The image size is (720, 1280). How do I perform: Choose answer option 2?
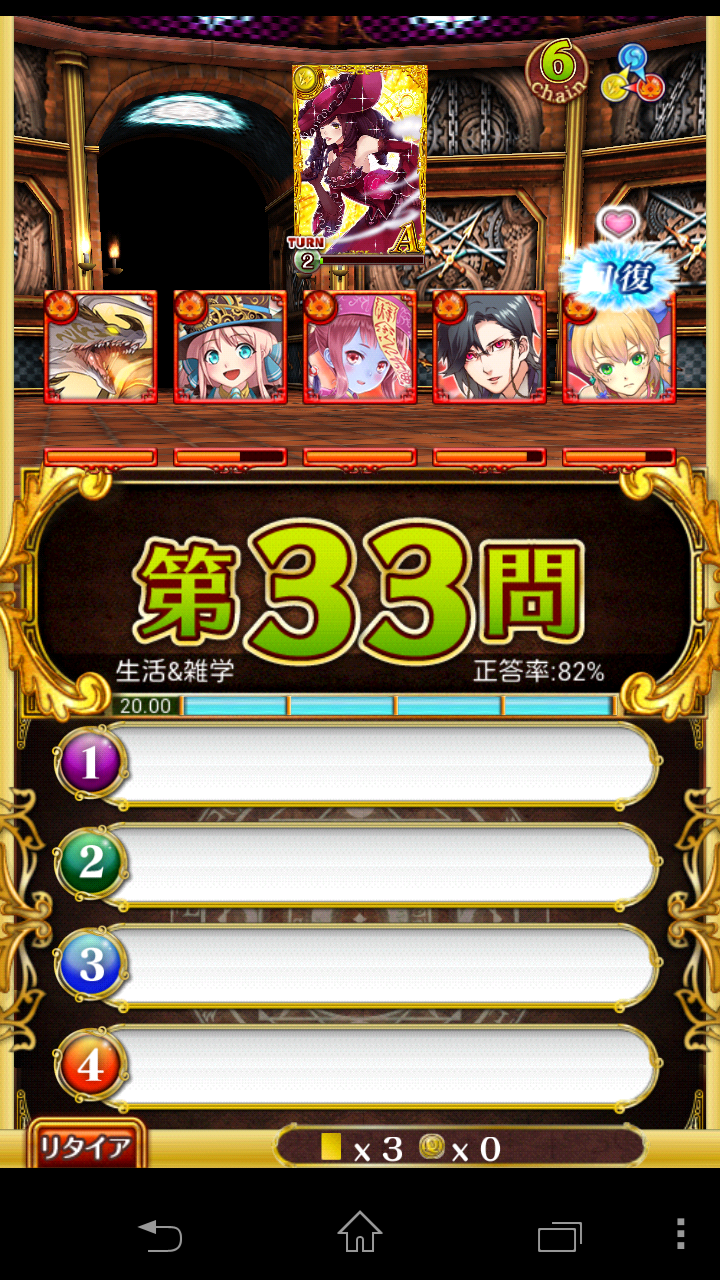[x=380, y=864]
